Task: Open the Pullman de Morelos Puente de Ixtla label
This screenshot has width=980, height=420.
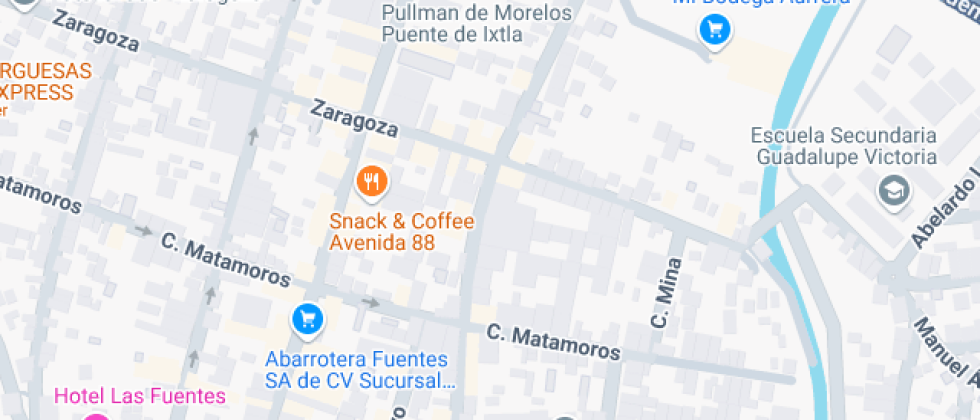Action: [x=477, y=24]
